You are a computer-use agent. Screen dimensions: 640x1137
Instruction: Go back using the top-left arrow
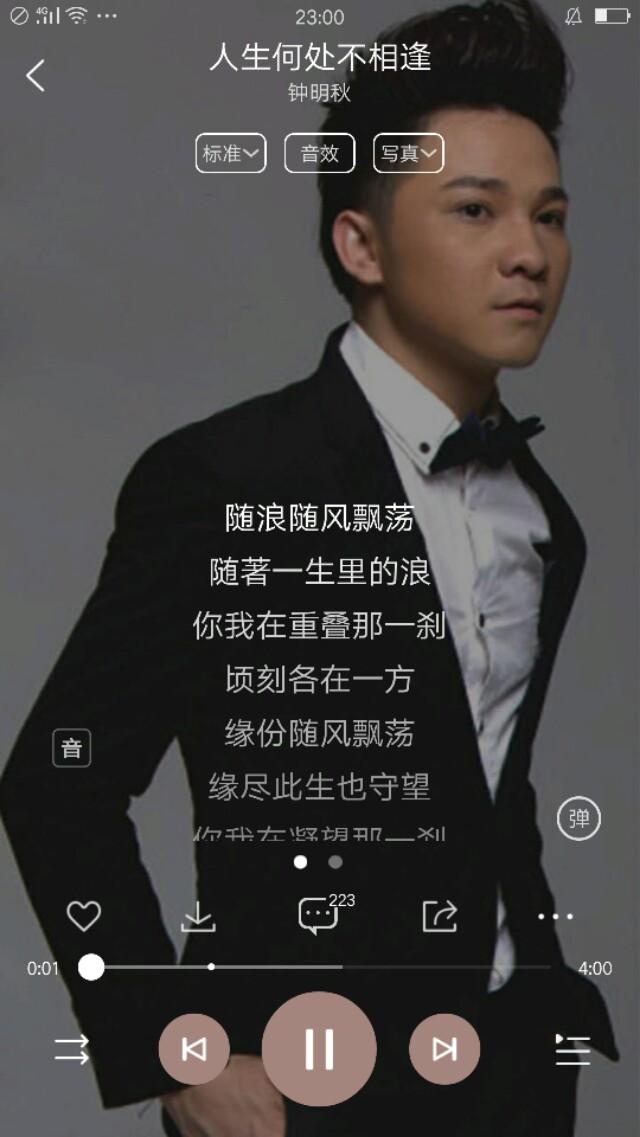(36, 75)
